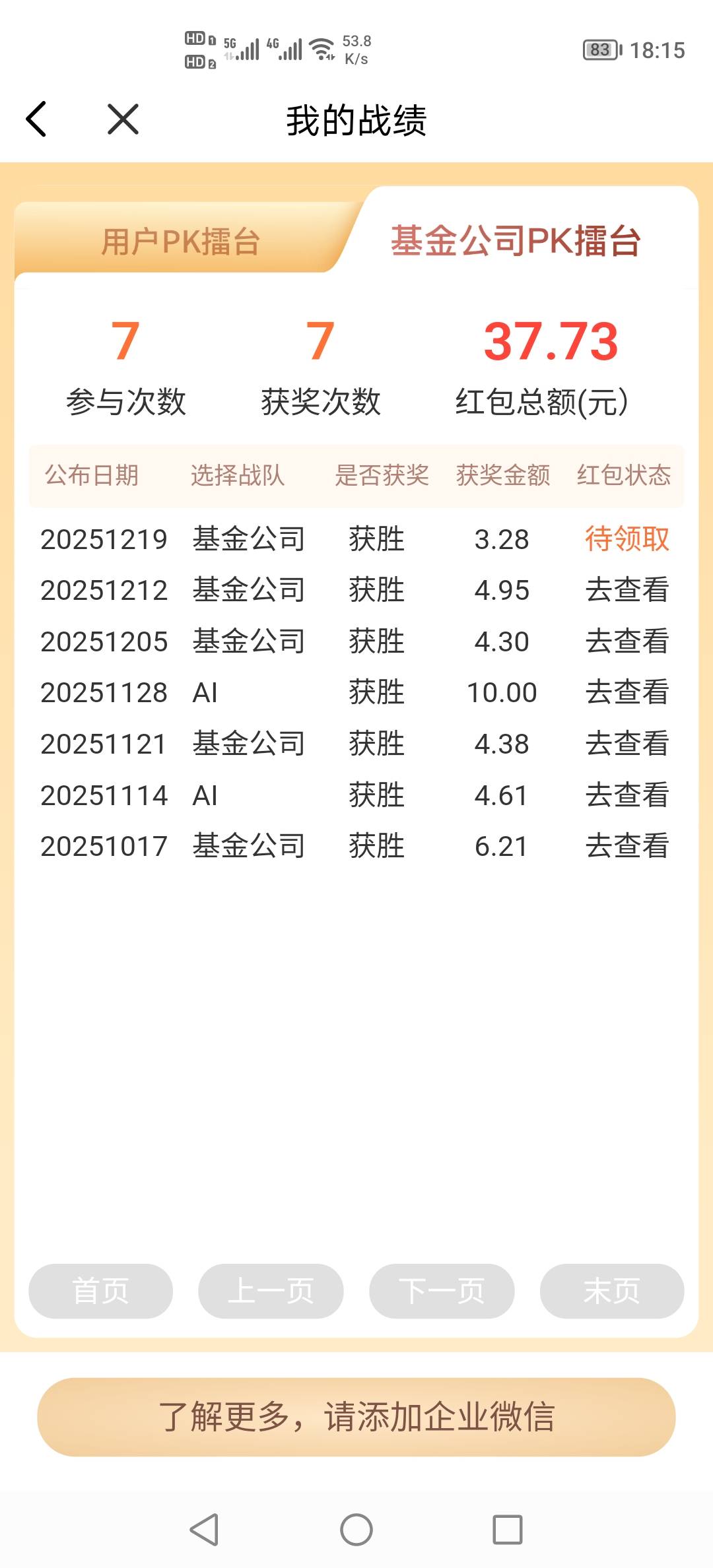The image size is (713, 1568).
Task: Switch to the 用户PK擂台 tab
Action: tap(180, 241)
